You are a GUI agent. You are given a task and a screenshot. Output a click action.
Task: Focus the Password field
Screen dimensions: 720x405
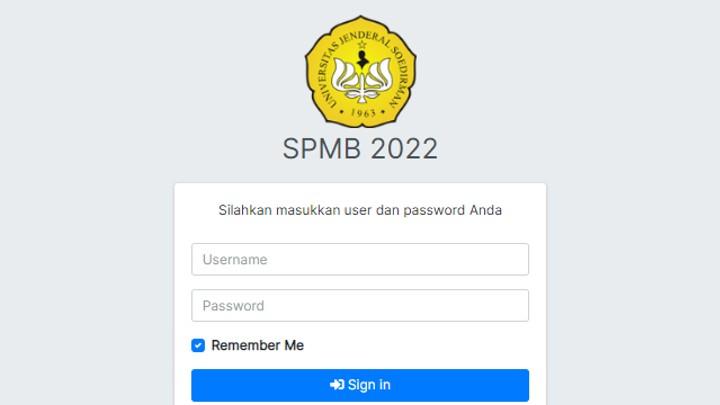360,305
